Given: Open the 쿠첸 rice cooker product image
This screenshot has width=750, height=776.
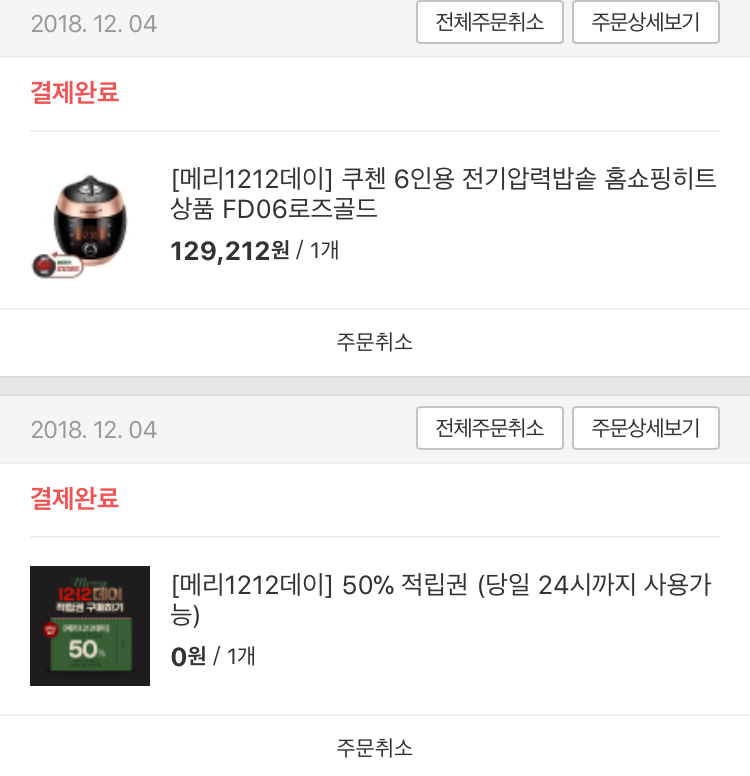Looking at the screenshot, I should 90,221.
